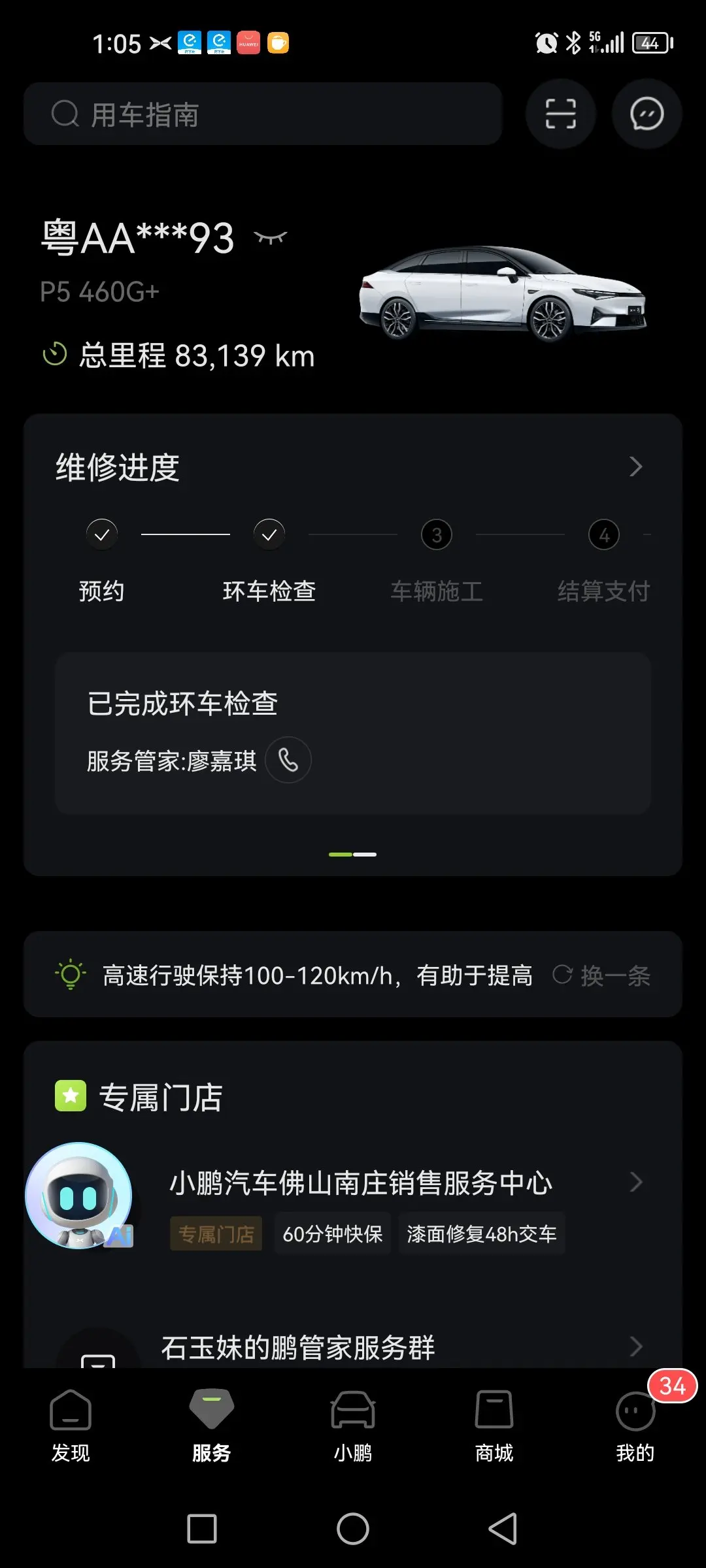
Task: Reveal the hidden license plate number
Action: [x=271, y=238]
